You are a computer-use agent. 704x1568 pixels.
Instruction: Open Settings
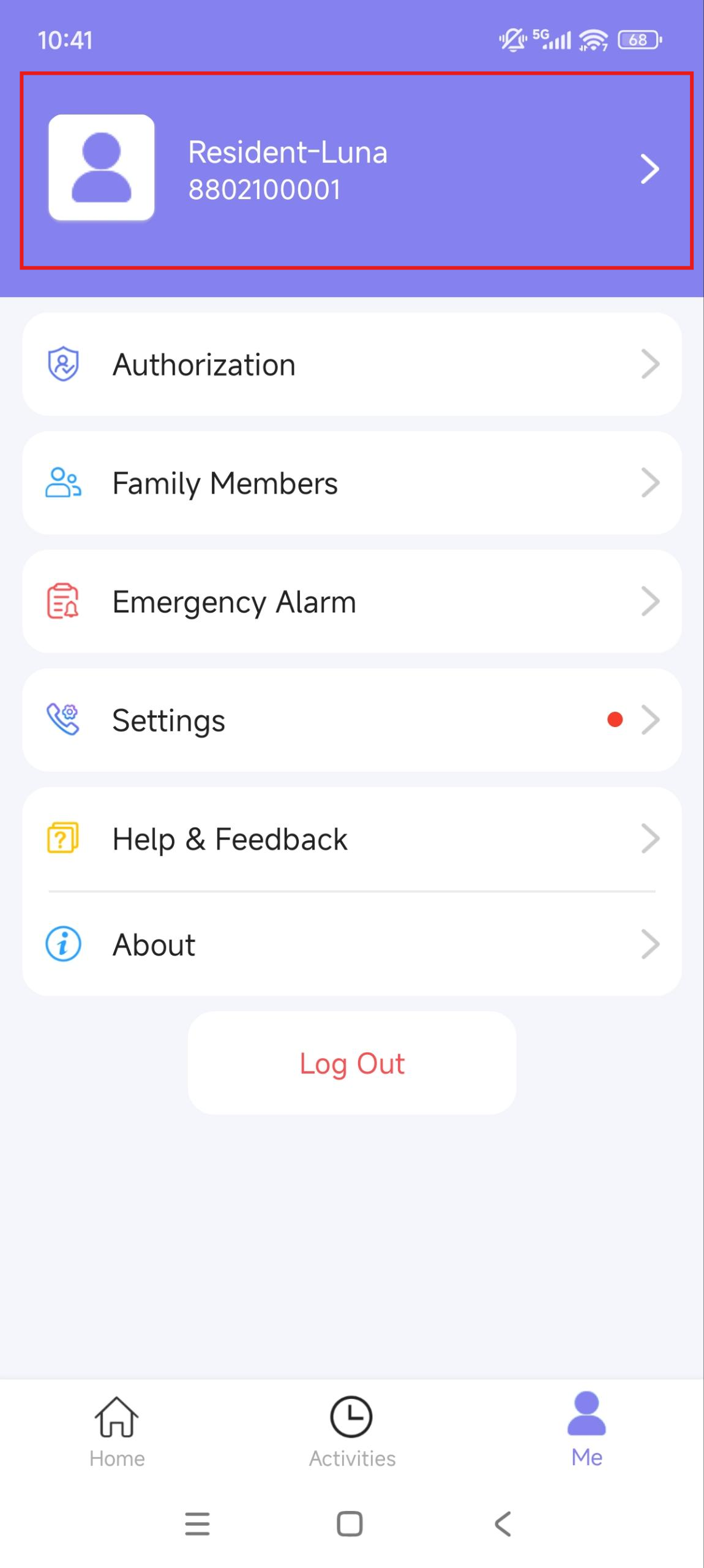click(x=352, y=720)
